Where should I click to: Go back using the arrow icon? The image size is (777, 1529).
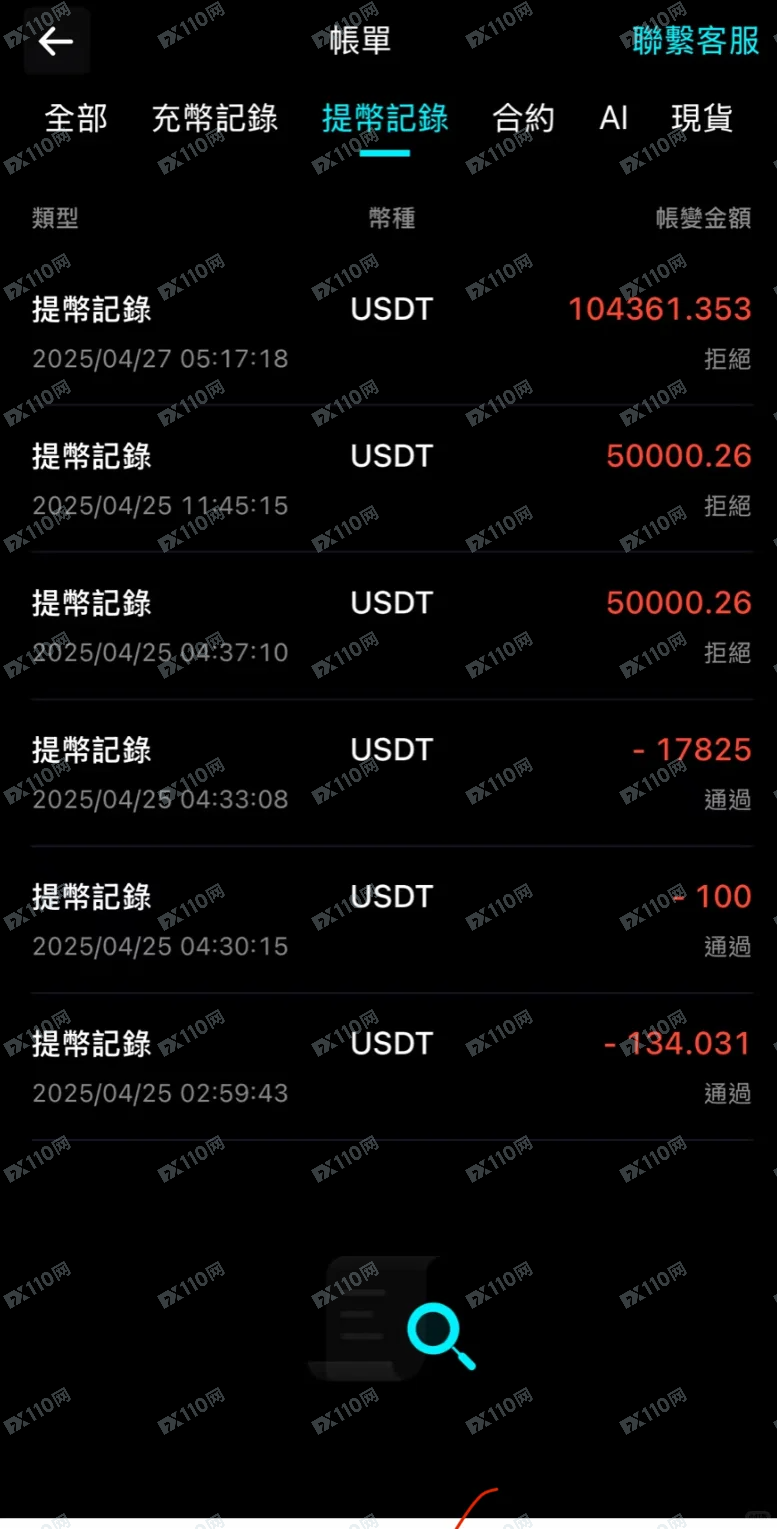coord(56,41)
